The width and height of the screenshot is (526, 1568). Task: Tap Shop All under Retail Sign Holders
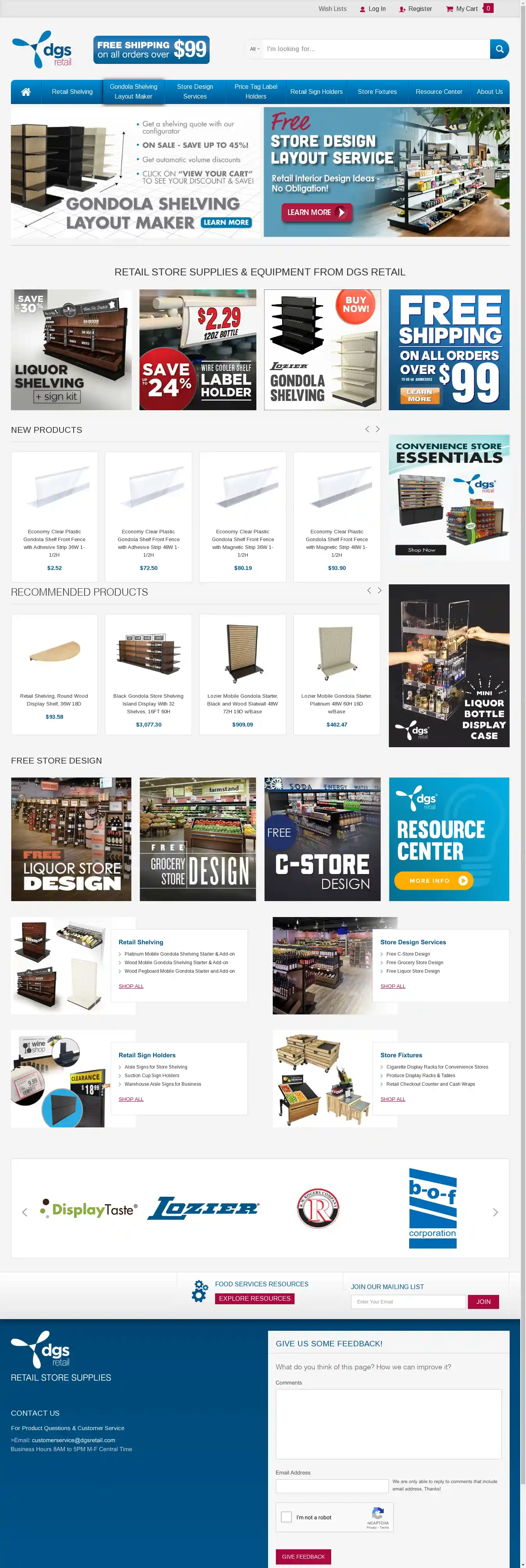pyautogui.click(x=131, y=1099)
